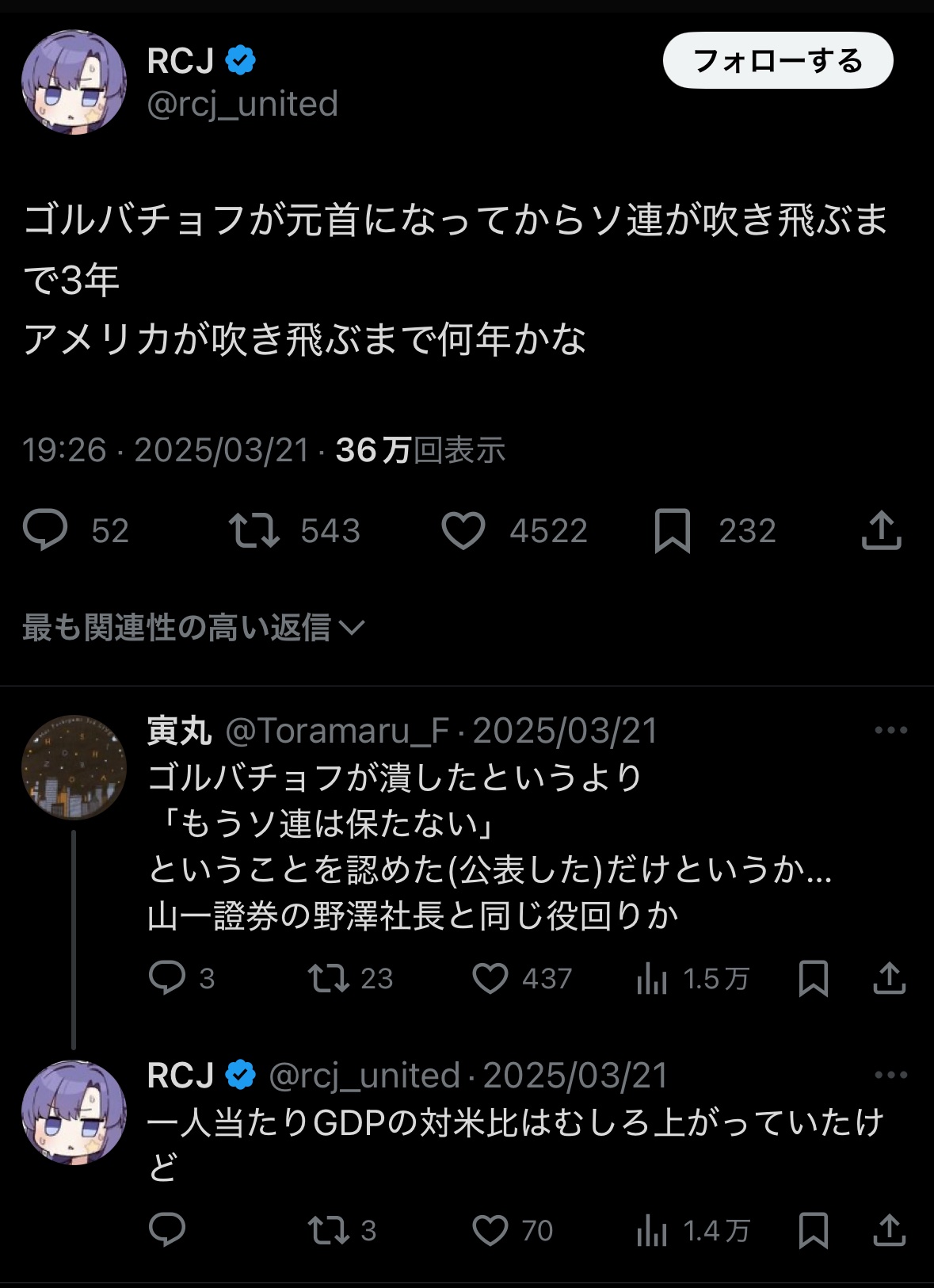Bookmark RCJ's GDP reply
934x1288 pixels.
tap(814, 1230)
